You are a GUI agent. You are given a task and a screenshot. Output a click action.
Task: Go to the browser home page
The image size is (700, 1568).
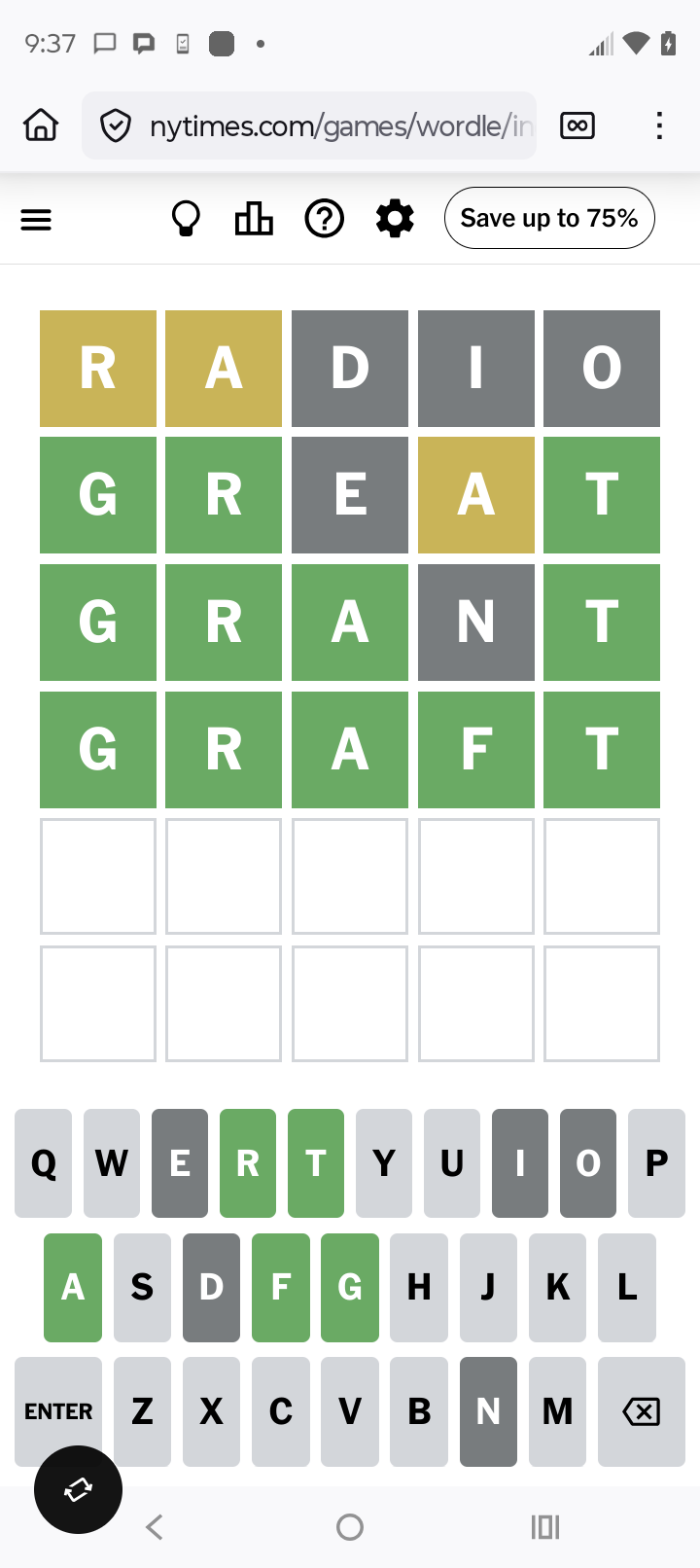pos(41,125)
